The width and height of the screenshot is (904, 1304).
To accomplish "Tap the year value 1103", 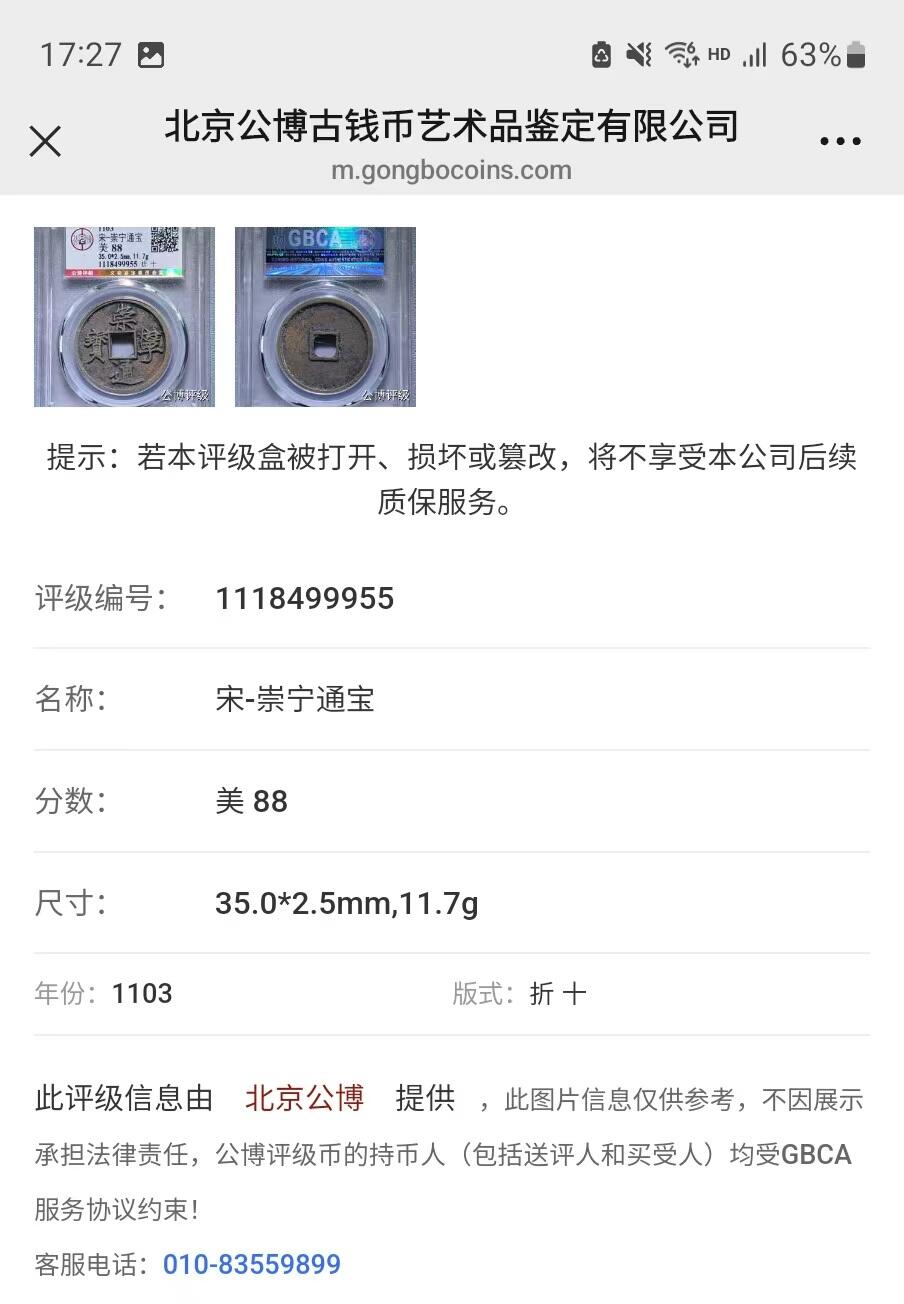I will [142, 993].
